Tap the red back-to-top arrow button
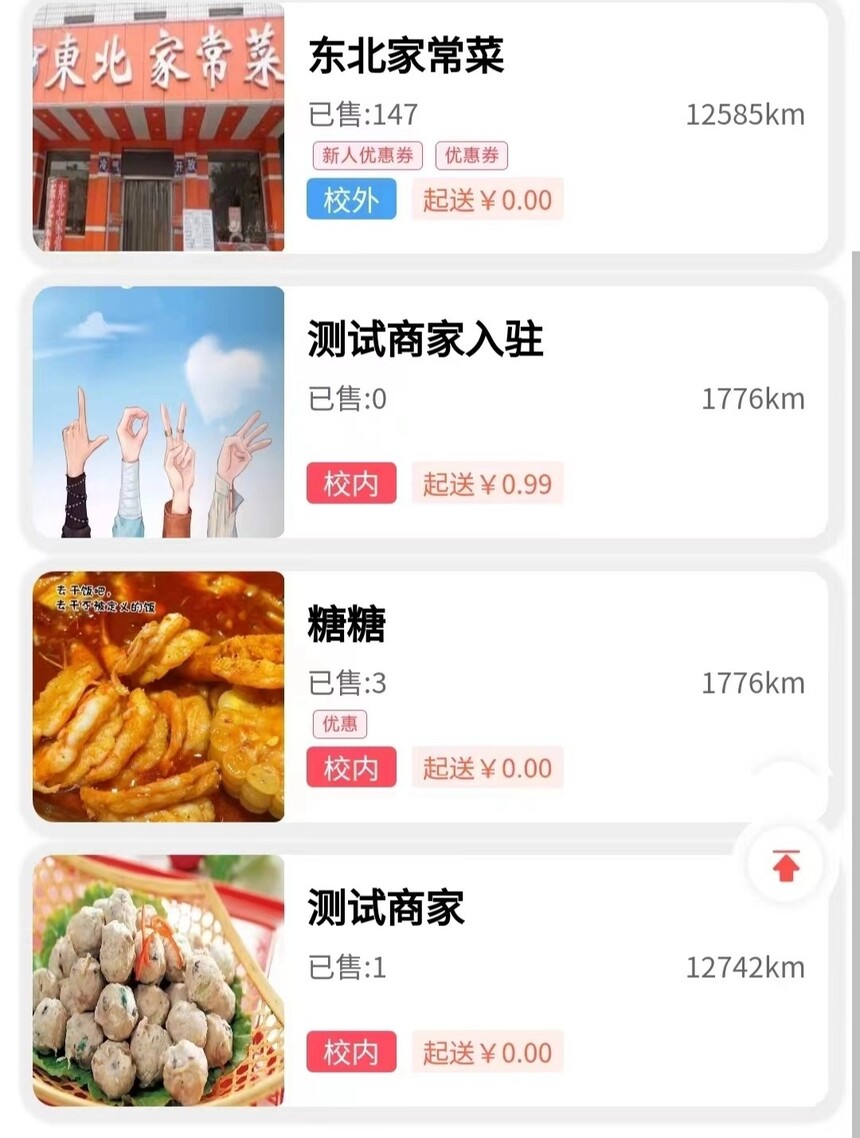 (786, 865)
